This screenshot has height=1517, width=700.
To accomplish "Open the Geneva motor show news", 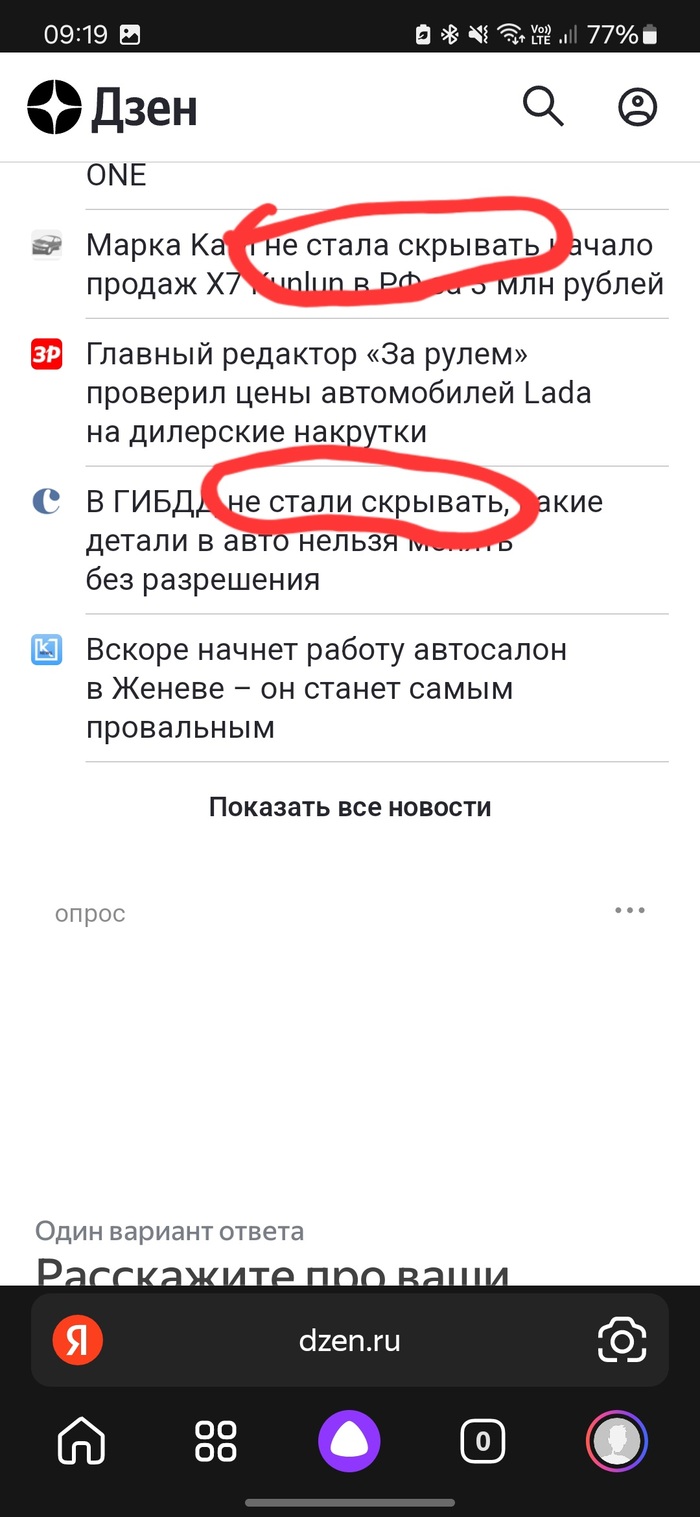I will 325,688.
